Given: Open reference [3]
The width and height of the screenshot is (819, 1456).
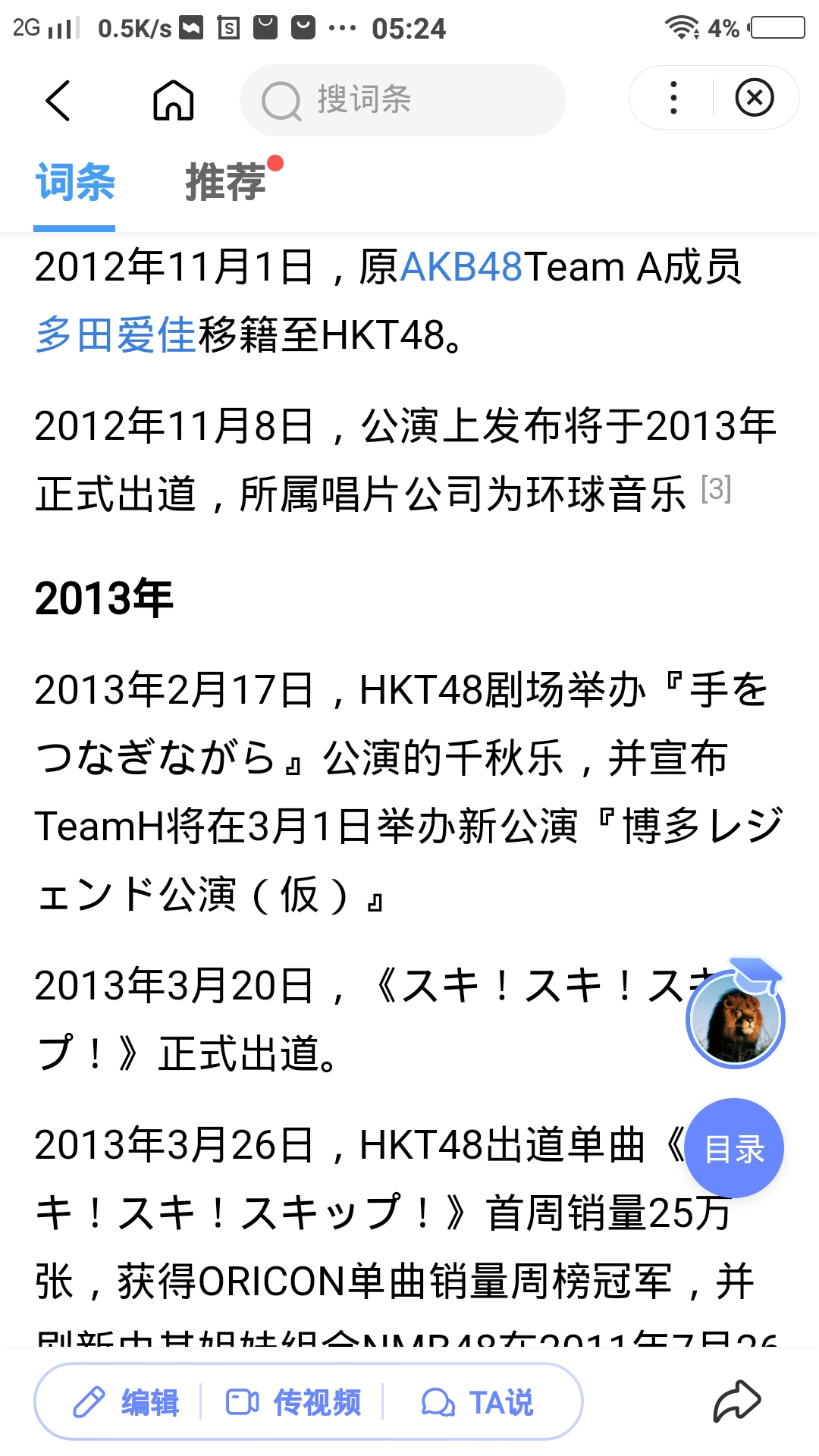Looking at the screenshot, I should [x=716, y=489].
